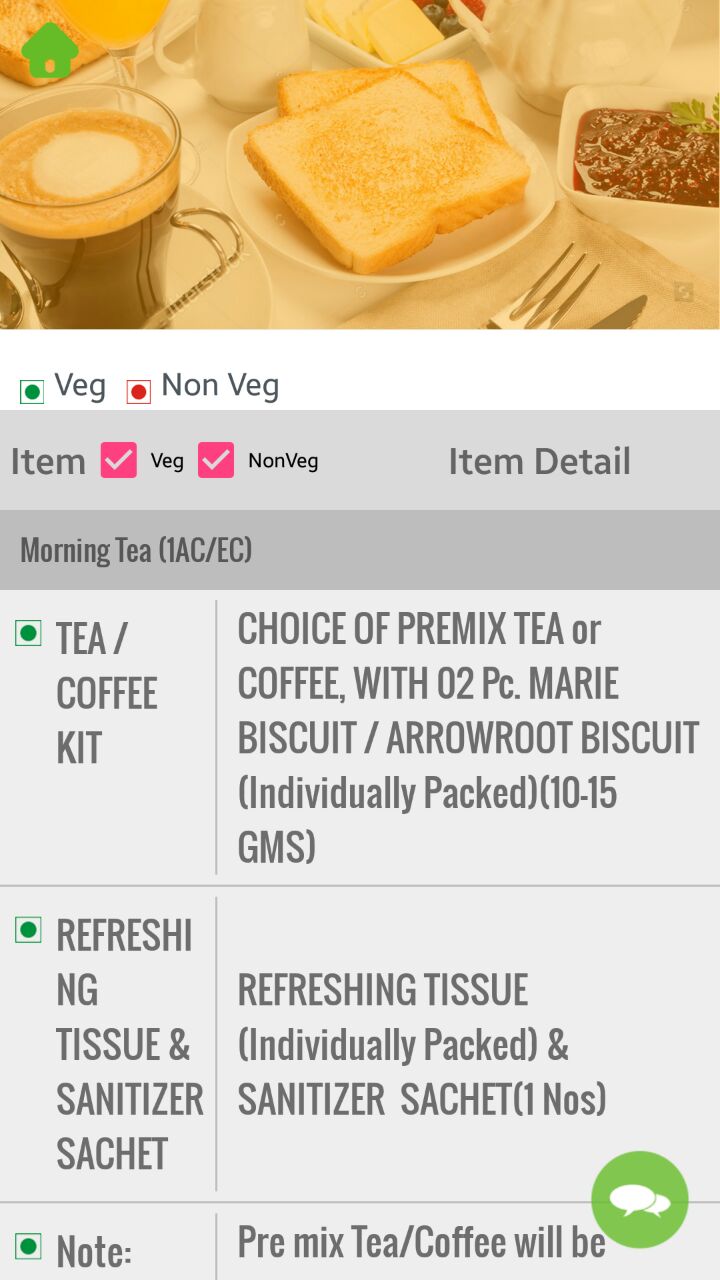Uncheck the Veg filter checkbox
720x1280 pixels.
coord(119,460)
